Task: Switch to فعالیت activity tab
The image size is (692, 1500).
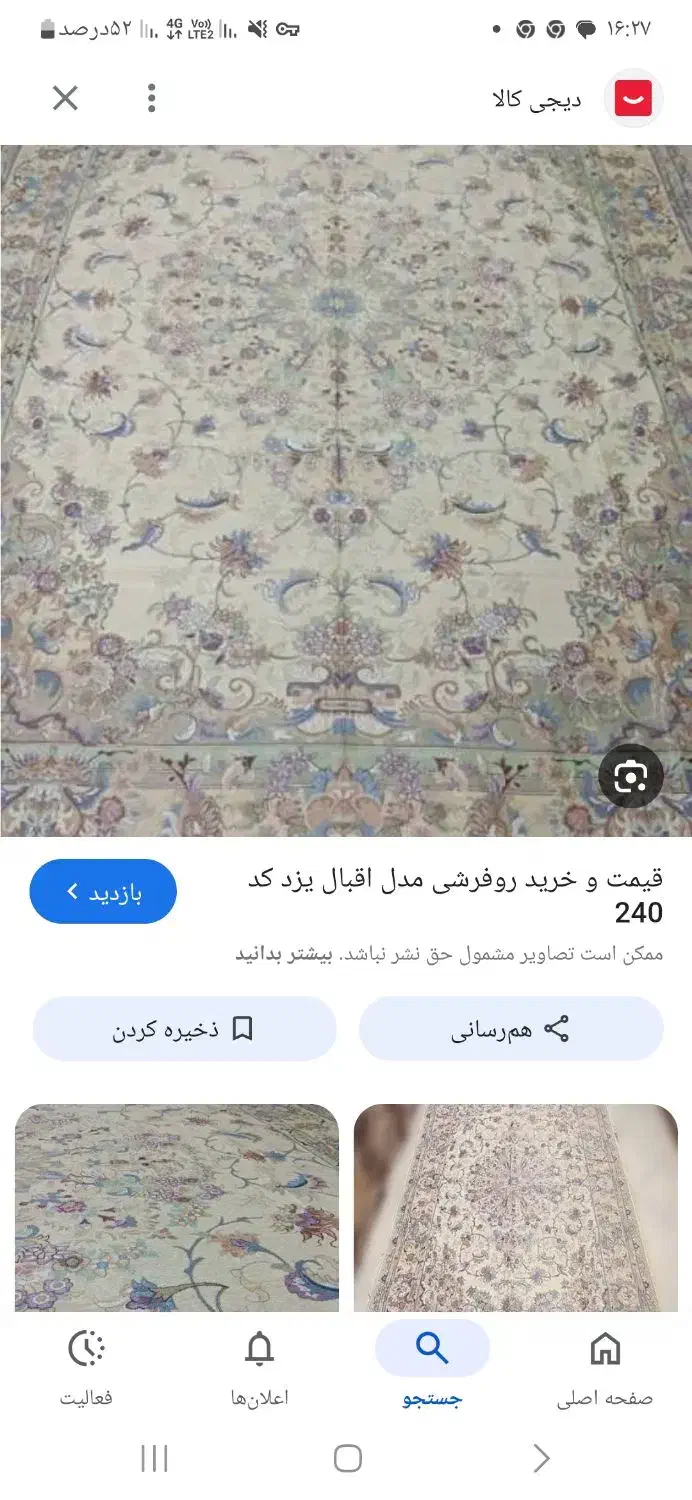Action: tap(87, 1366)
